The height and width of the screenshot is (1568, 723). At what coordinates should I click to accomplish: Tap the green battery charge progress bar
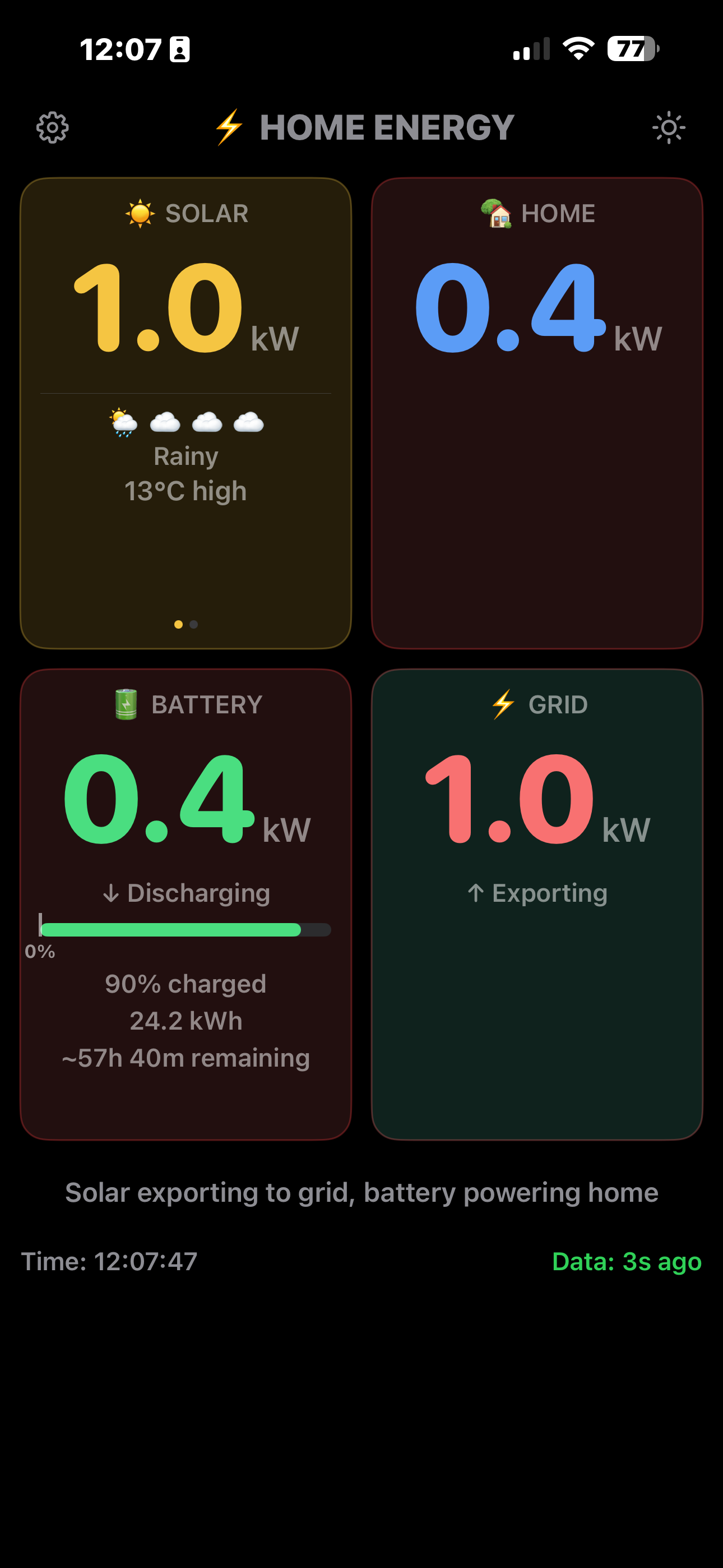(x=186, y=930)
